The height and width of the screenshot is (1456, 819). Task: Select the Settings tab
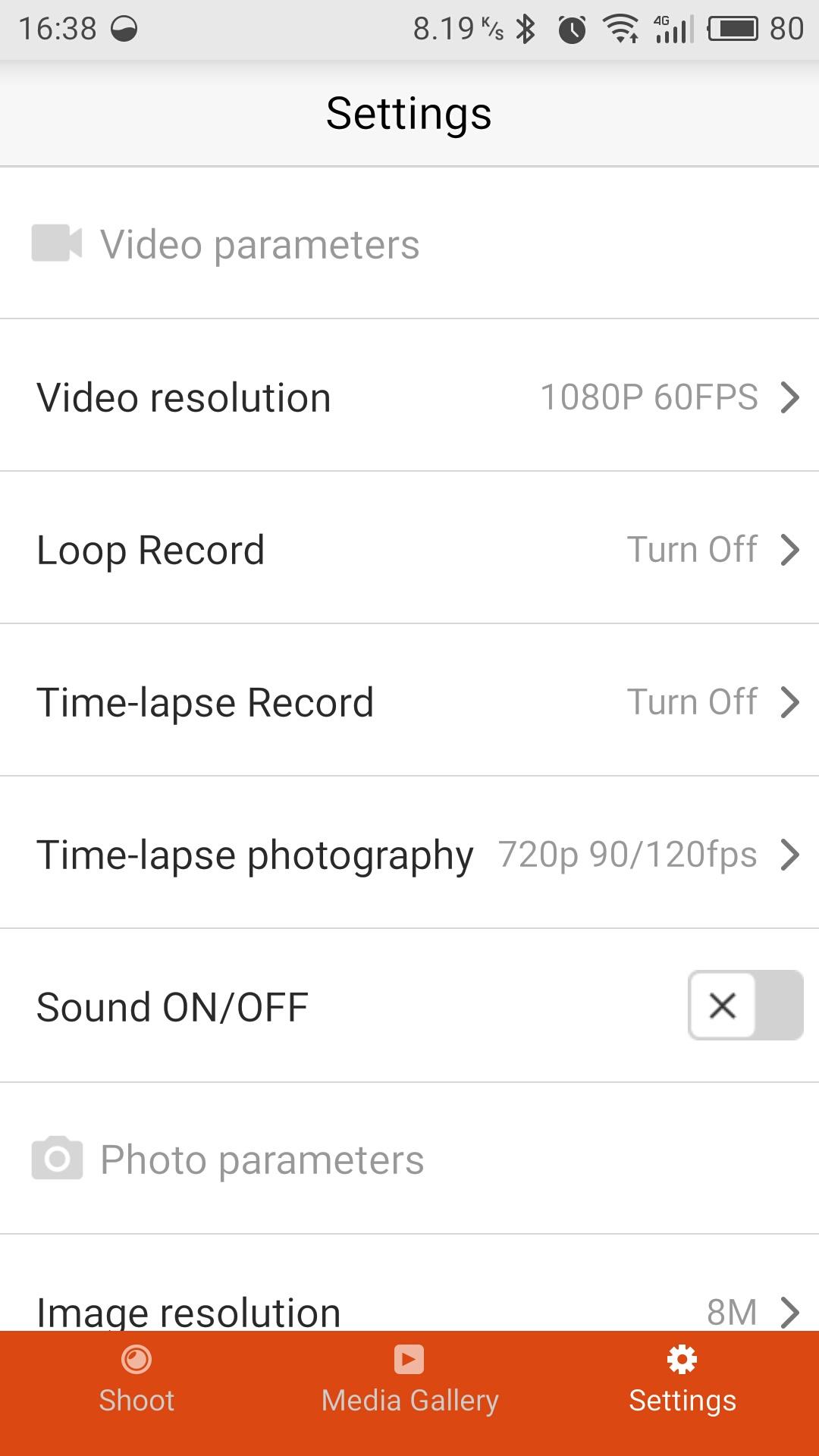[x=682, y=1382]
